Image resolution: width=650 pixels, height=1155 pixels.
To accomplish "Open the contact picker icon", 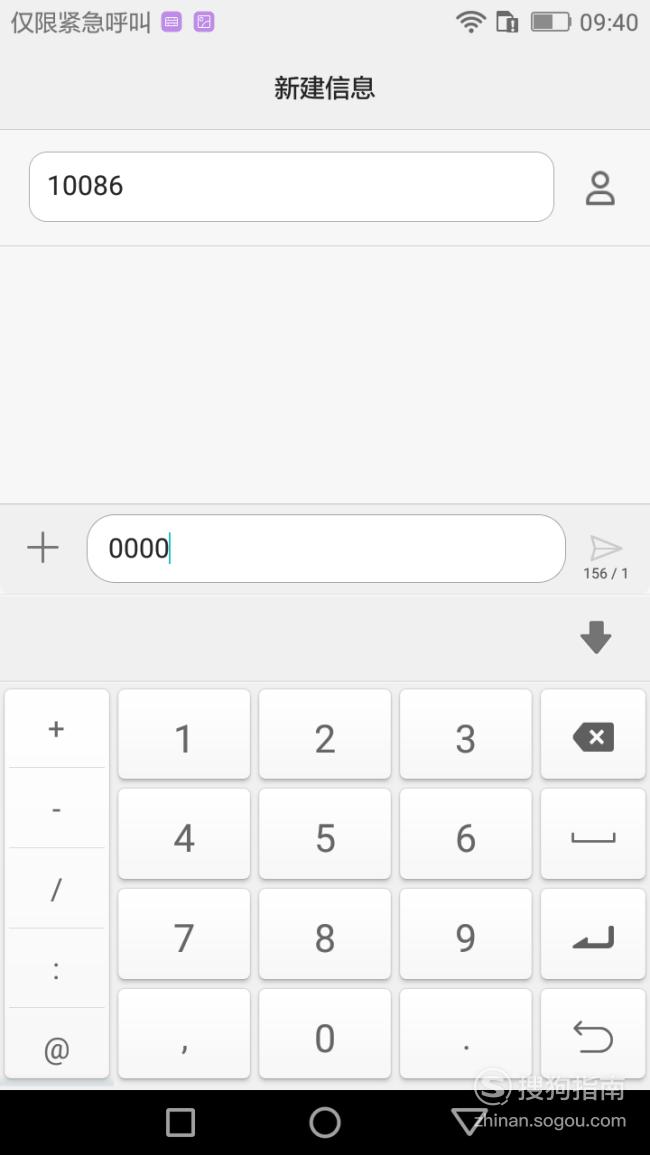I will [x=600, y=188].
